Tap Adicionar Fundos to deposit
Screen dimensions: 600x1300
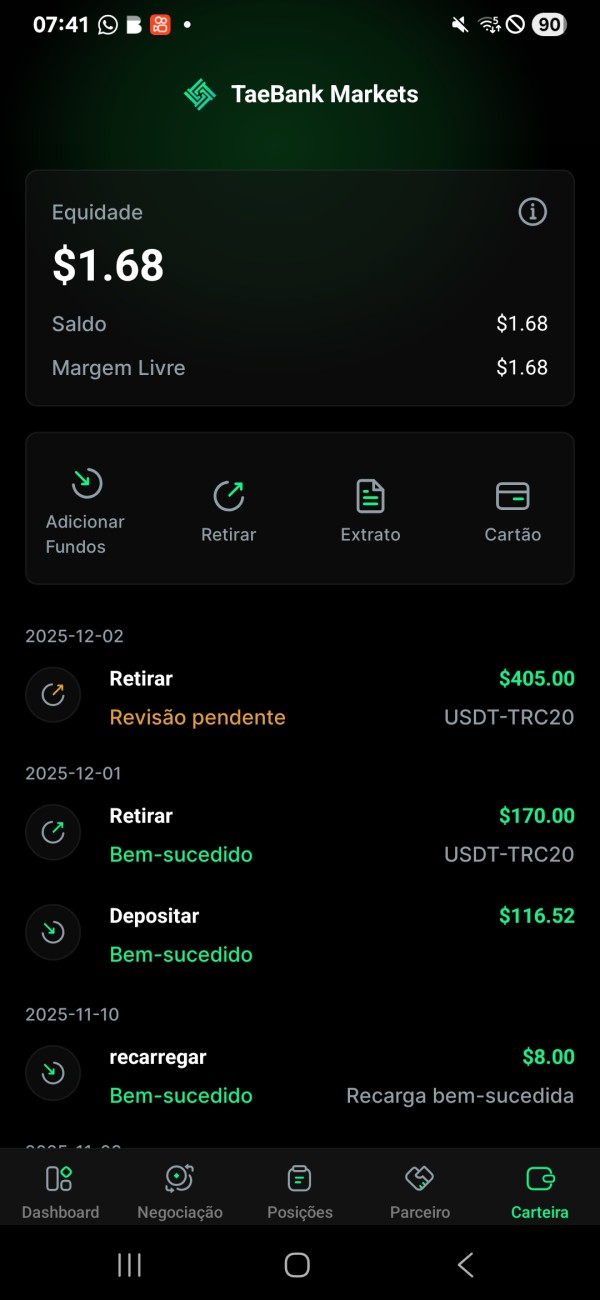(x=86, y=509)
